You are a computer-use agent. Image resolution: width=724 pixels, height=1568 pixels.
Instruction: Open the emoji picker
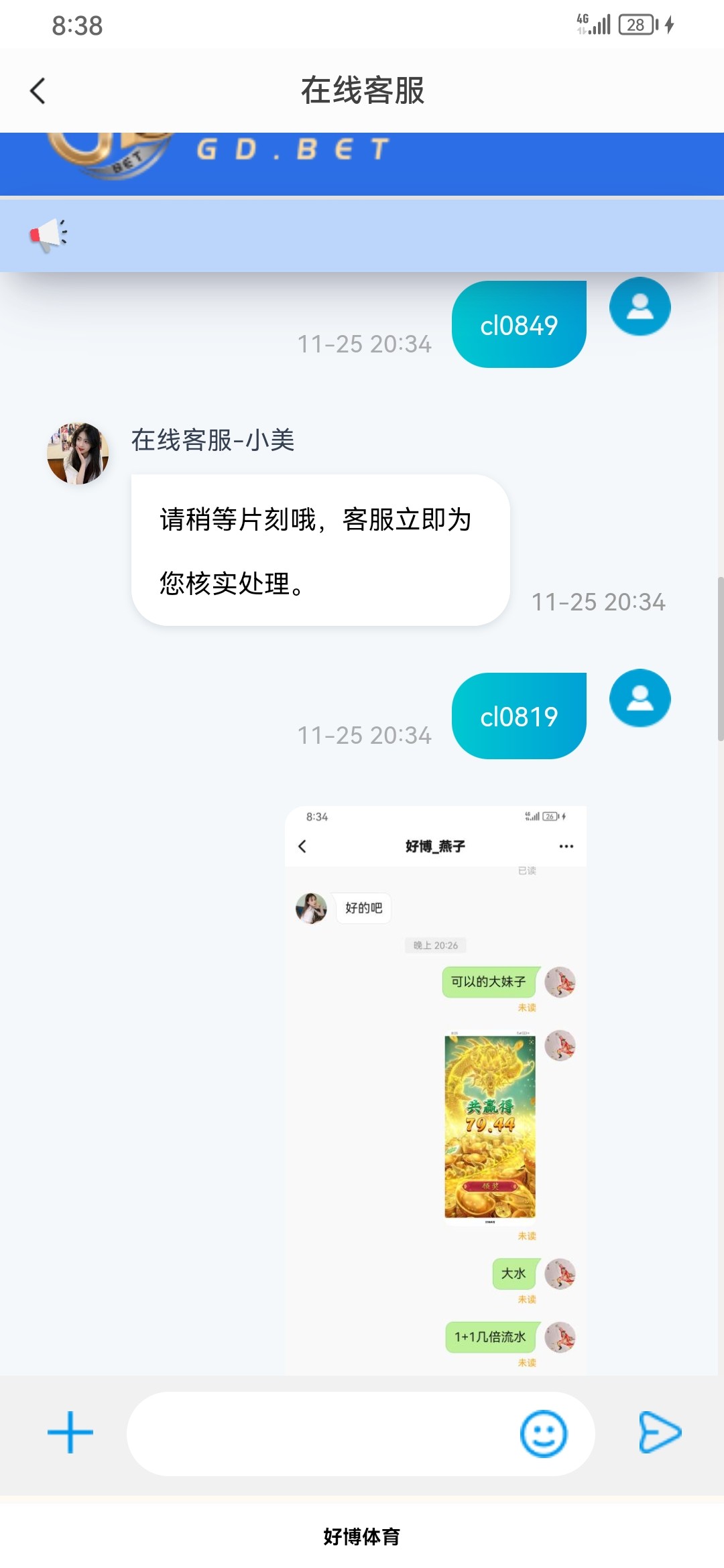(544, 1434)
